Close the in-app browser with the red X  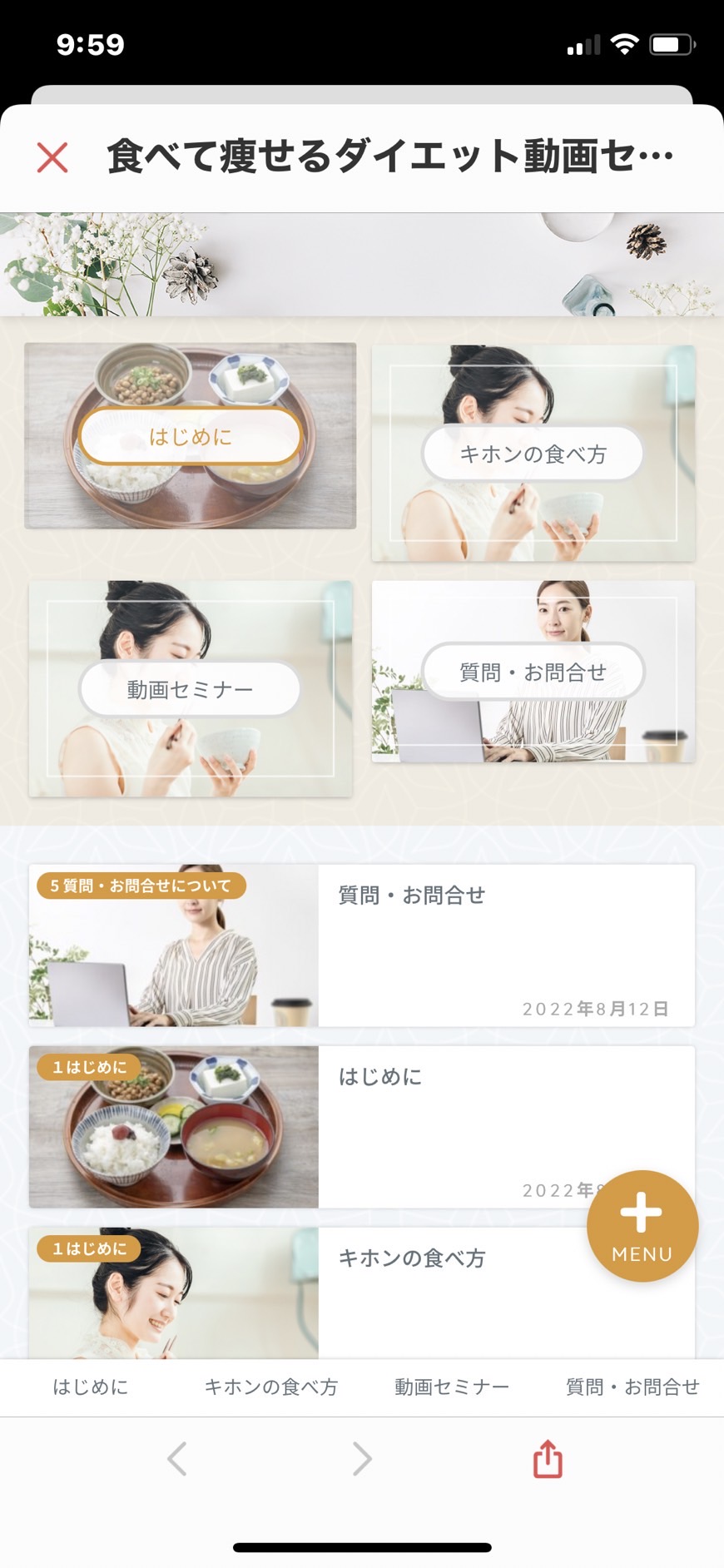pos(52,157)
